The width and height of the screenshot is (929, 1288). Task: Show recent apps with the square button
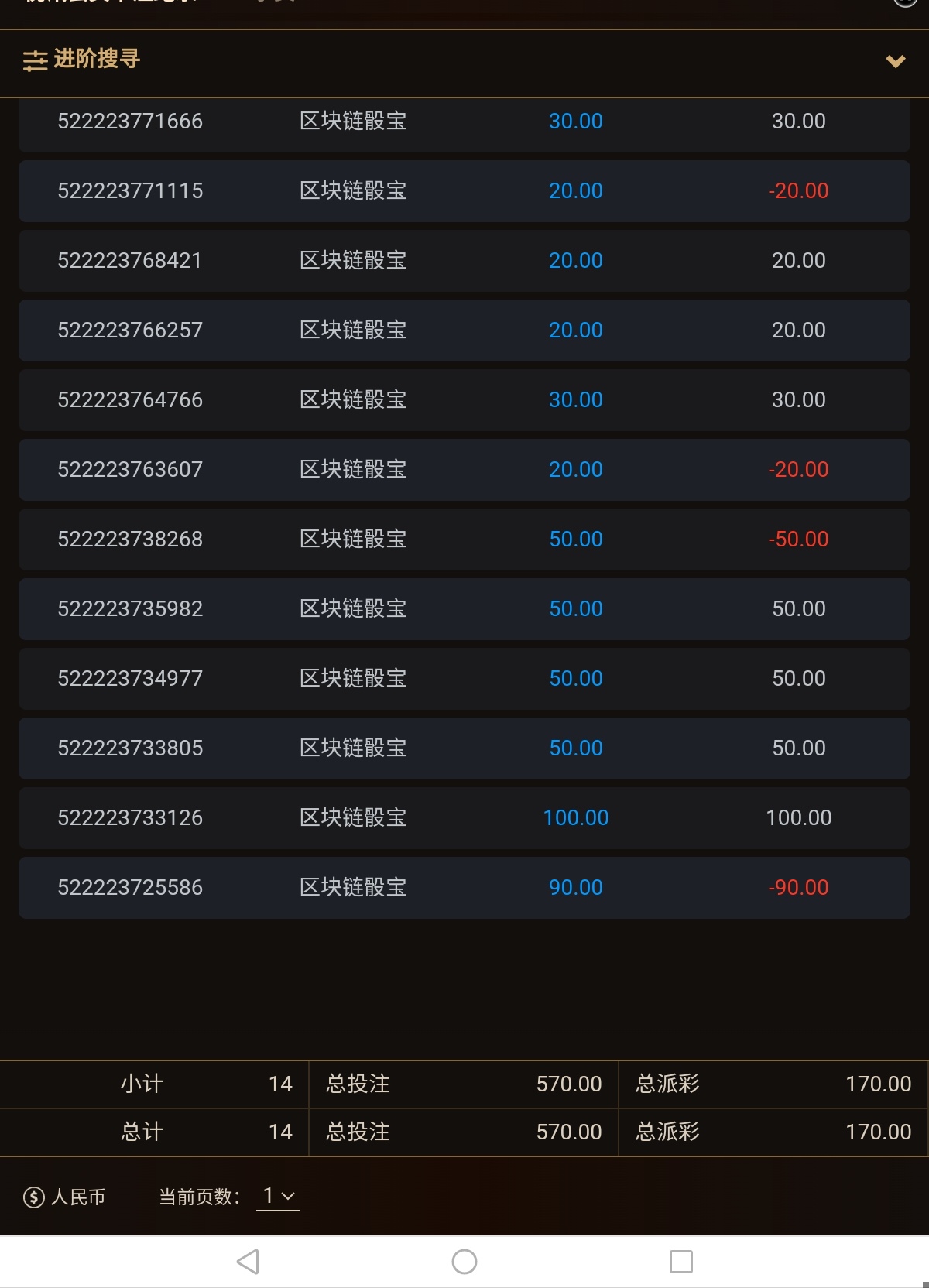[680, 1262]
